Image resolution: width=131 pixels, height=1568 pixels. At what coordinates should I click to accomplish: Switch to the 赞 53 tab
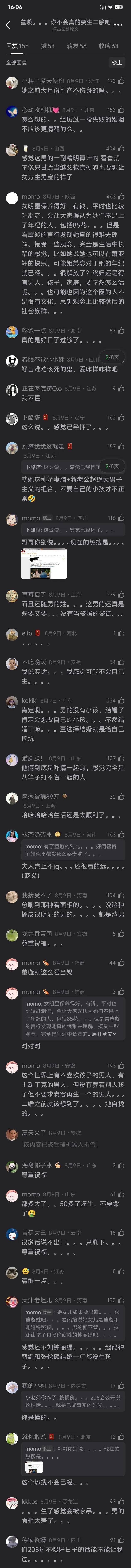(x=48, y=46)
